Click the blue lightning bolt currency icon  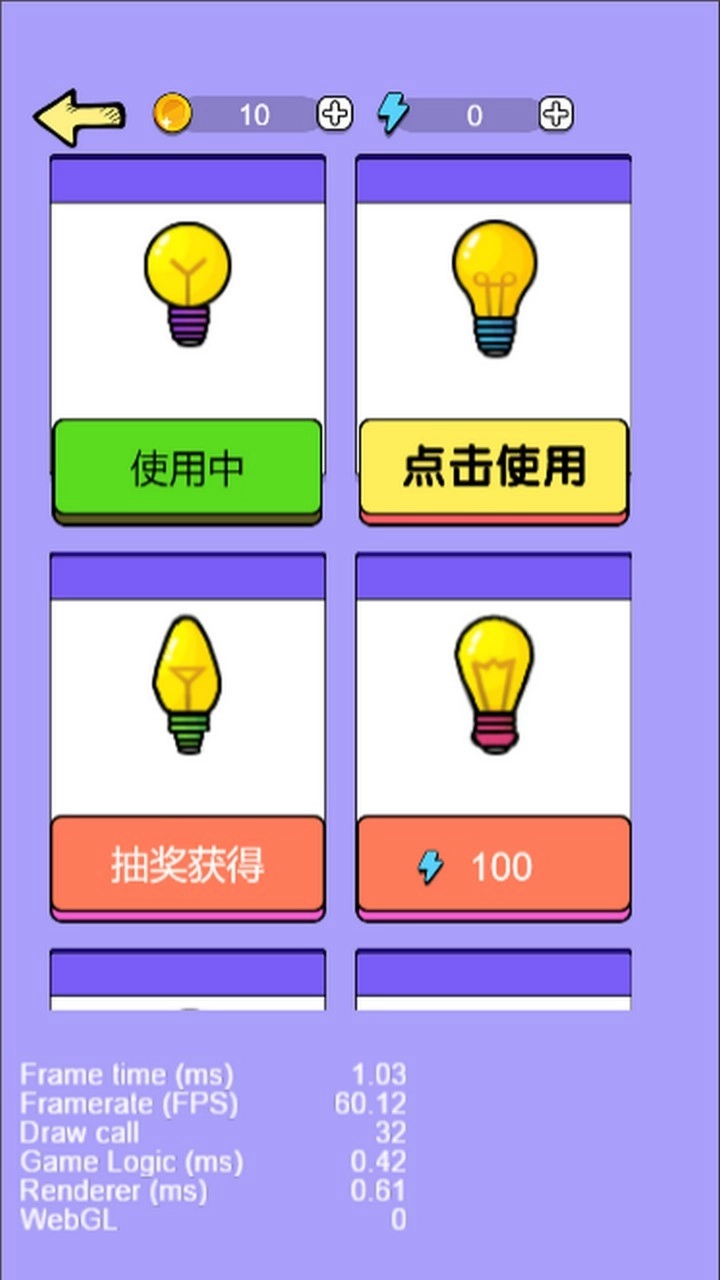tap(394, 115)
